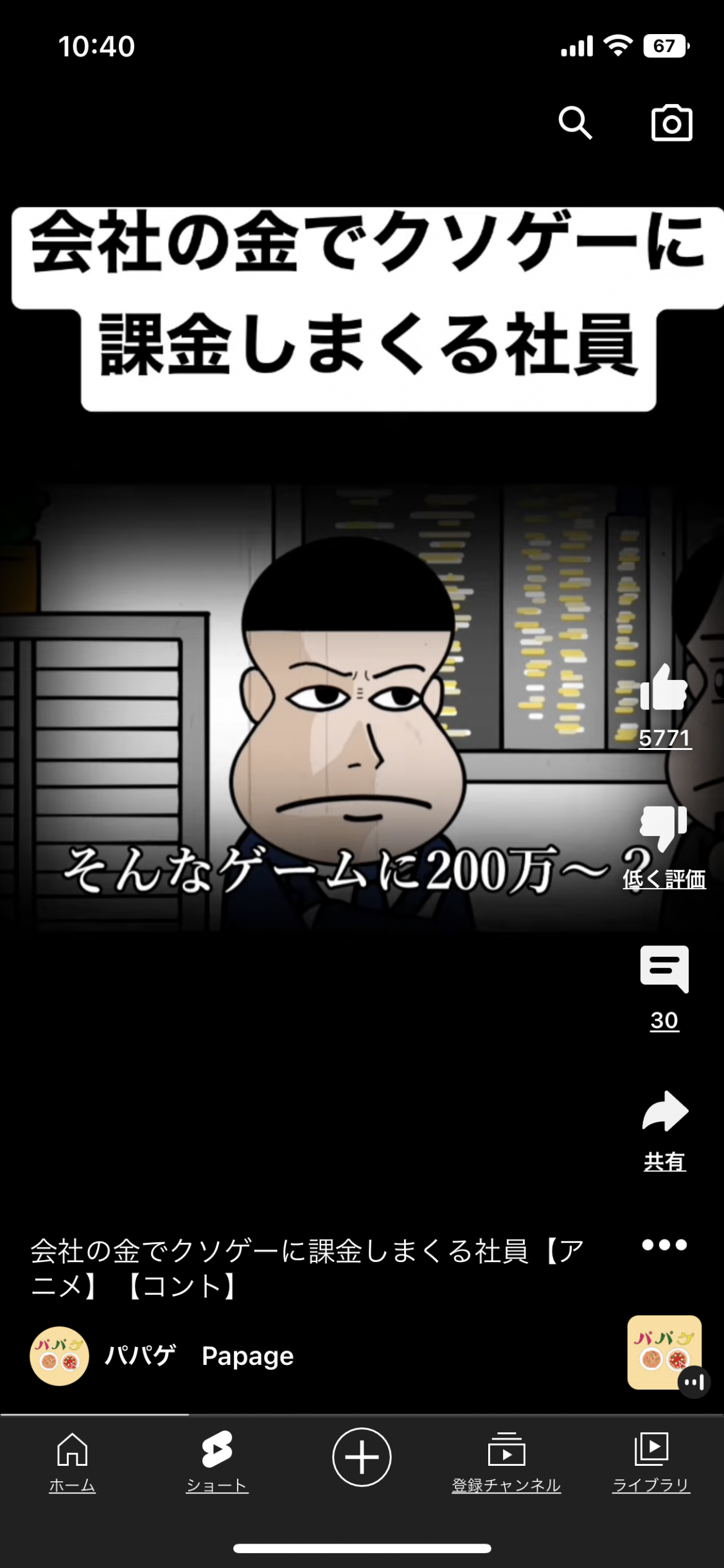Open the comments with 30 replies
The image size is (724, 1568).
point(664,970)
